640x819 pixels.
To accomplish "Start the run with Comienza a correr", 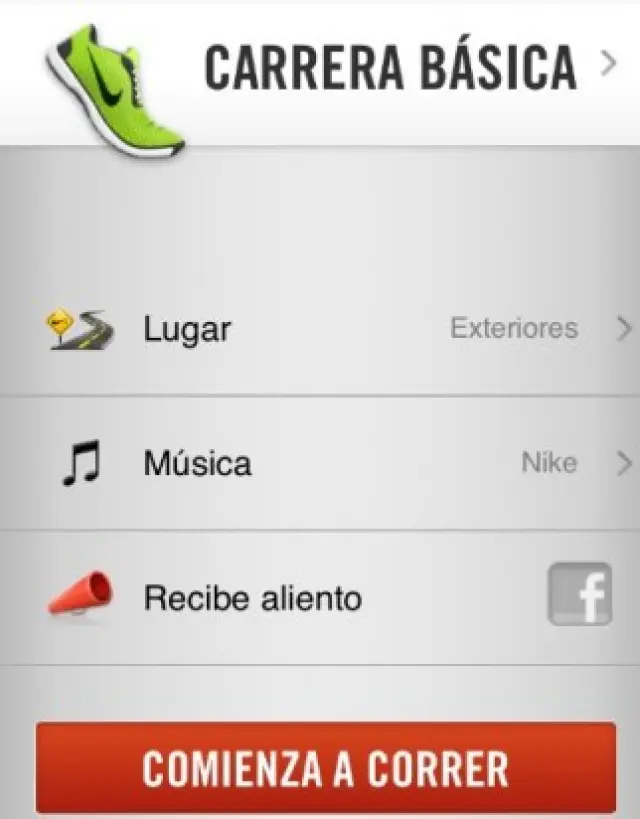I will (x=326, y=768).
